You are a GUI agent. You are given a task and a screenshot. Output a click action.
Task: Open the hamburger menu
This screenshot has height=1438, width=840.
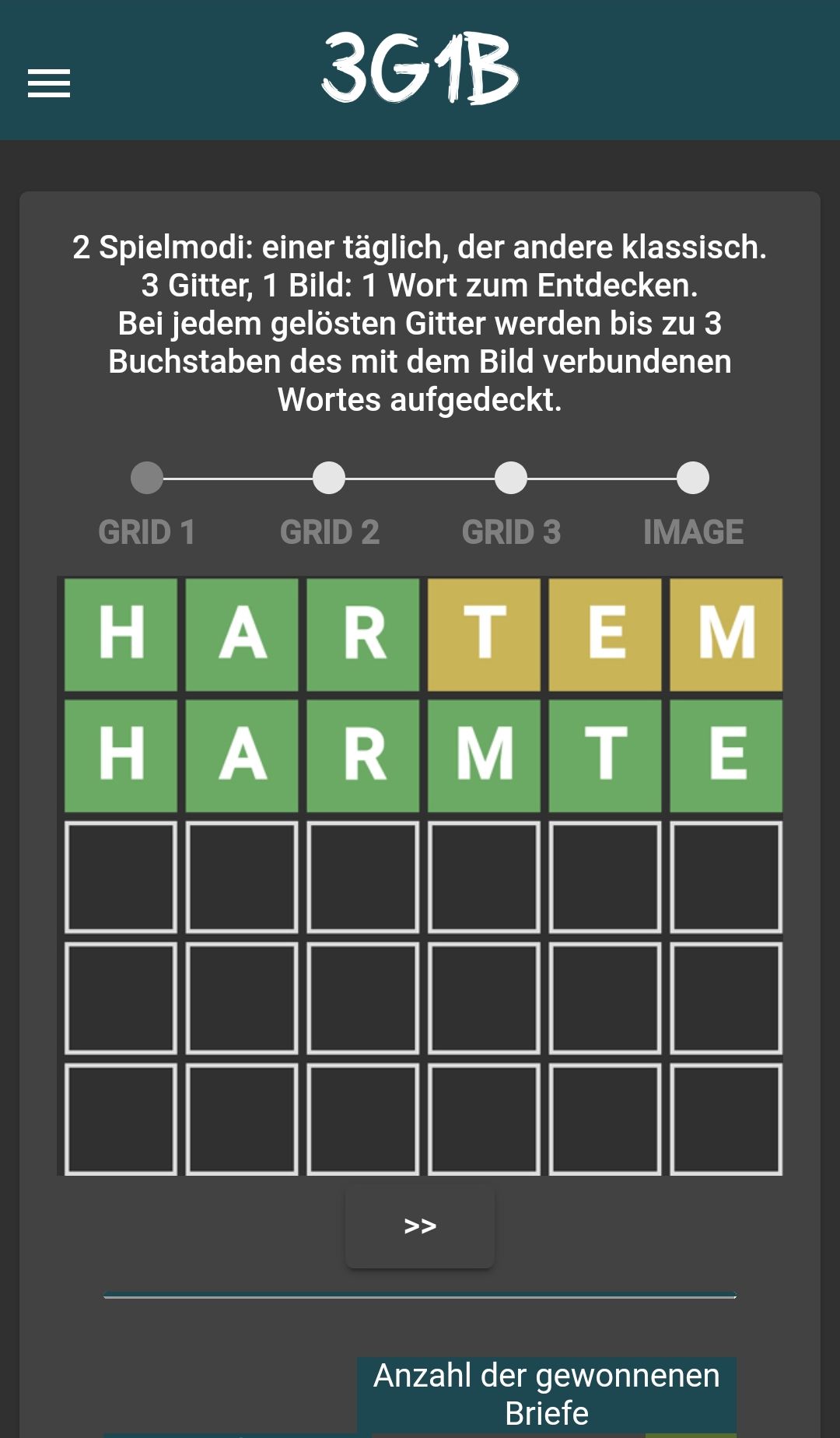pyautogui.click(x=49, y=83)
